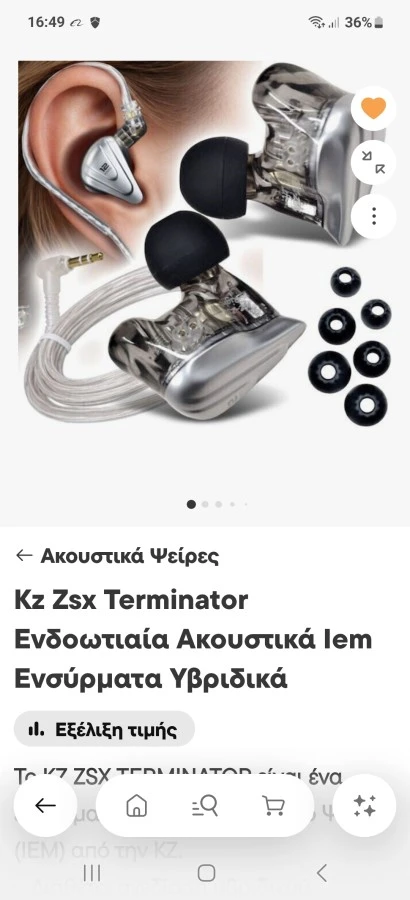Toggle the orange heart favorite icon

tap(373, 108)
